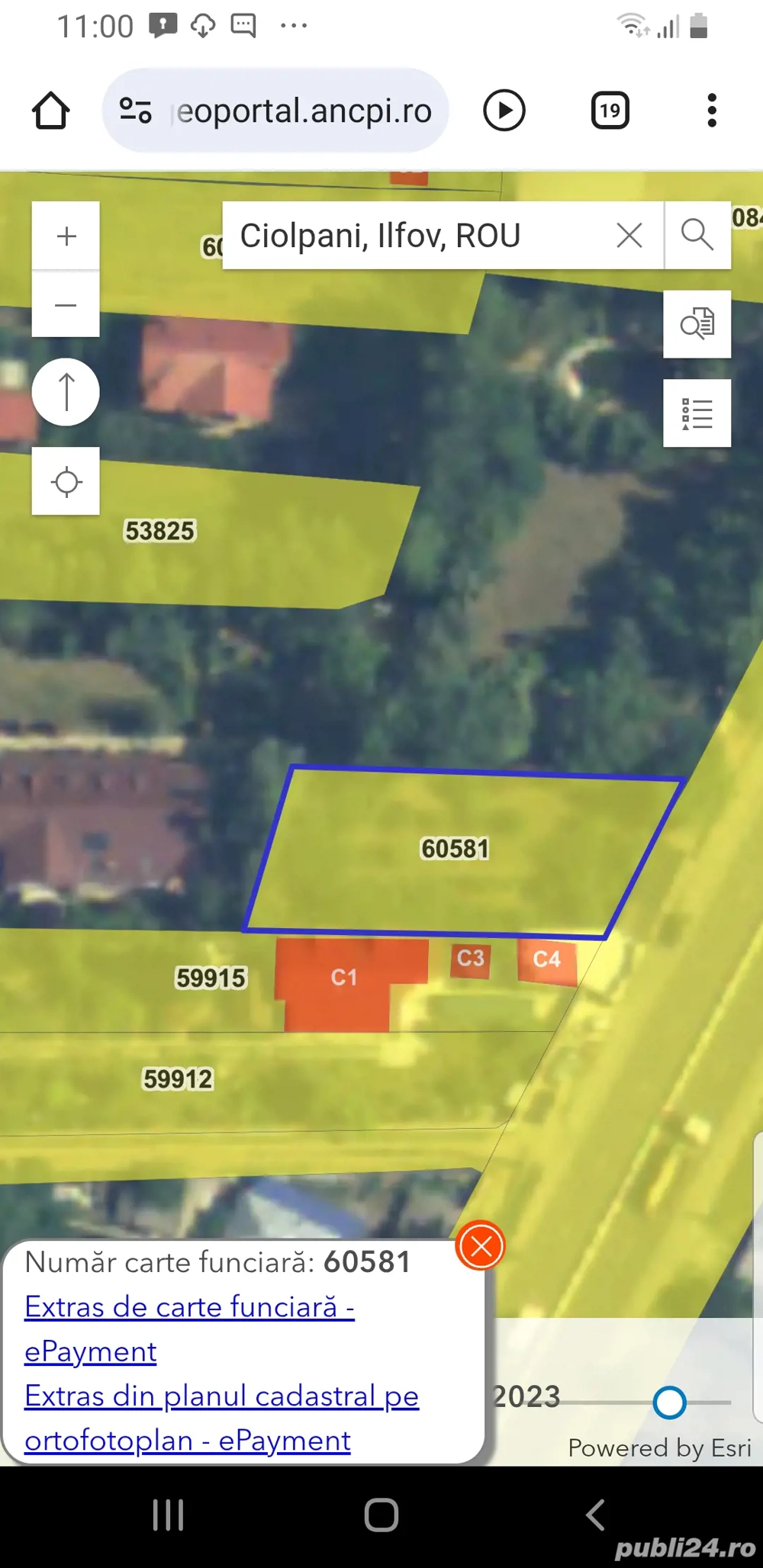
Task: Zoom out of the map
Action: tap(66, 304)
